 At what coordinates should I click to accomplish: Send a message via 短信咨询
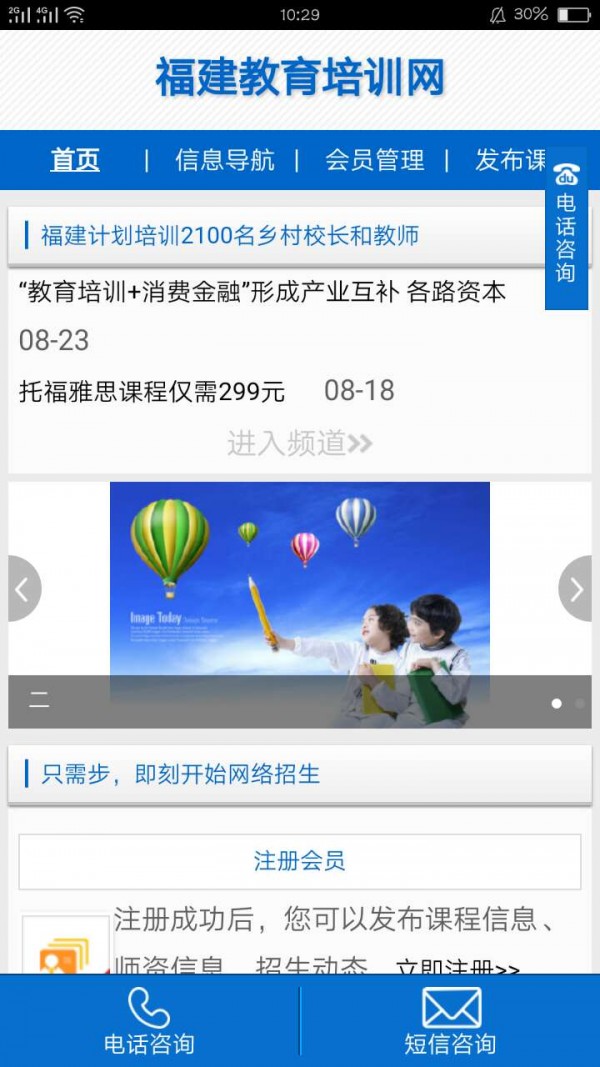(450, 1020)
